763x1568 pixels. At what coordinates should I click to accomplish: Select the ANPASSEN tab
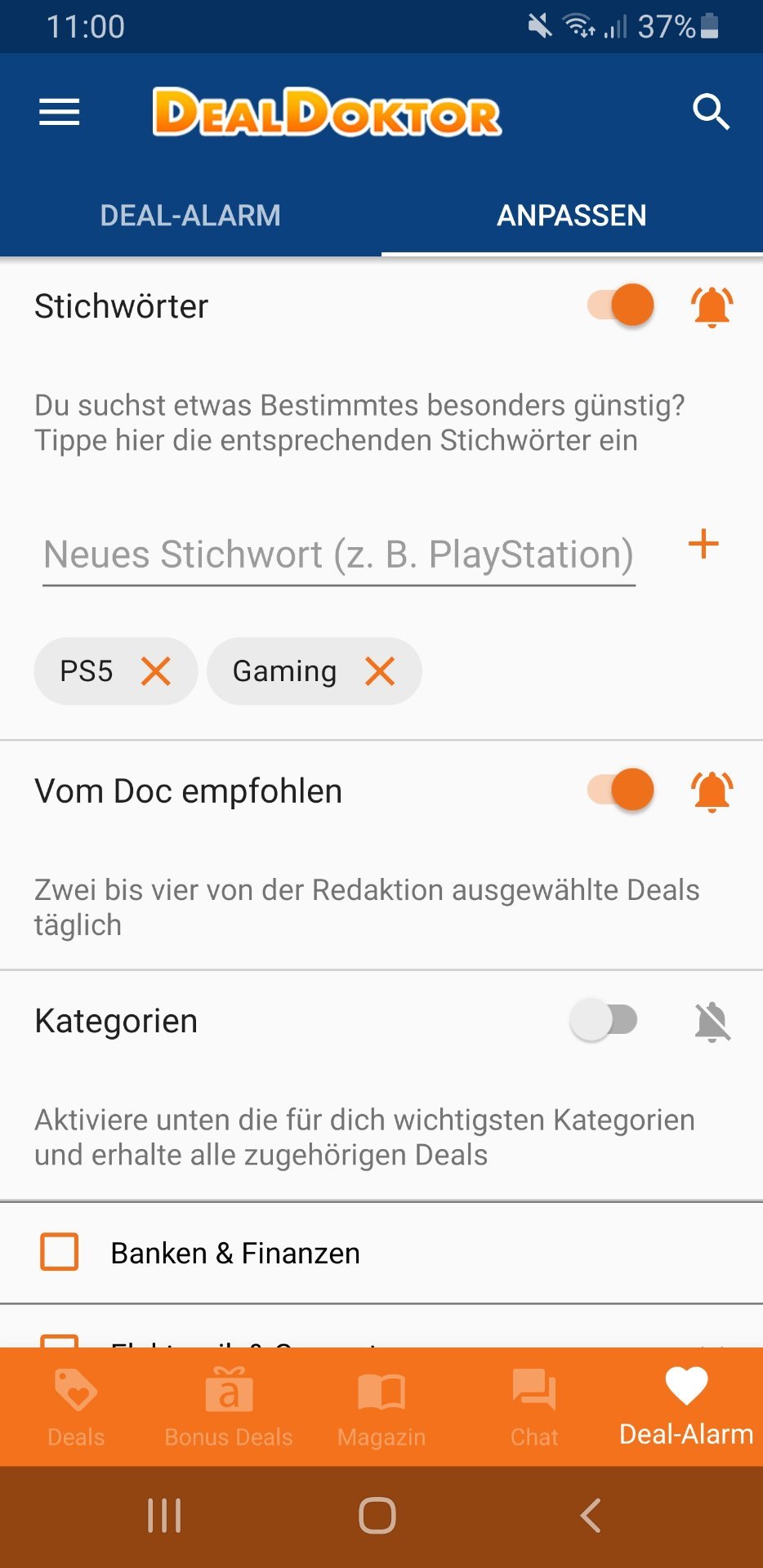pos(572,216)
